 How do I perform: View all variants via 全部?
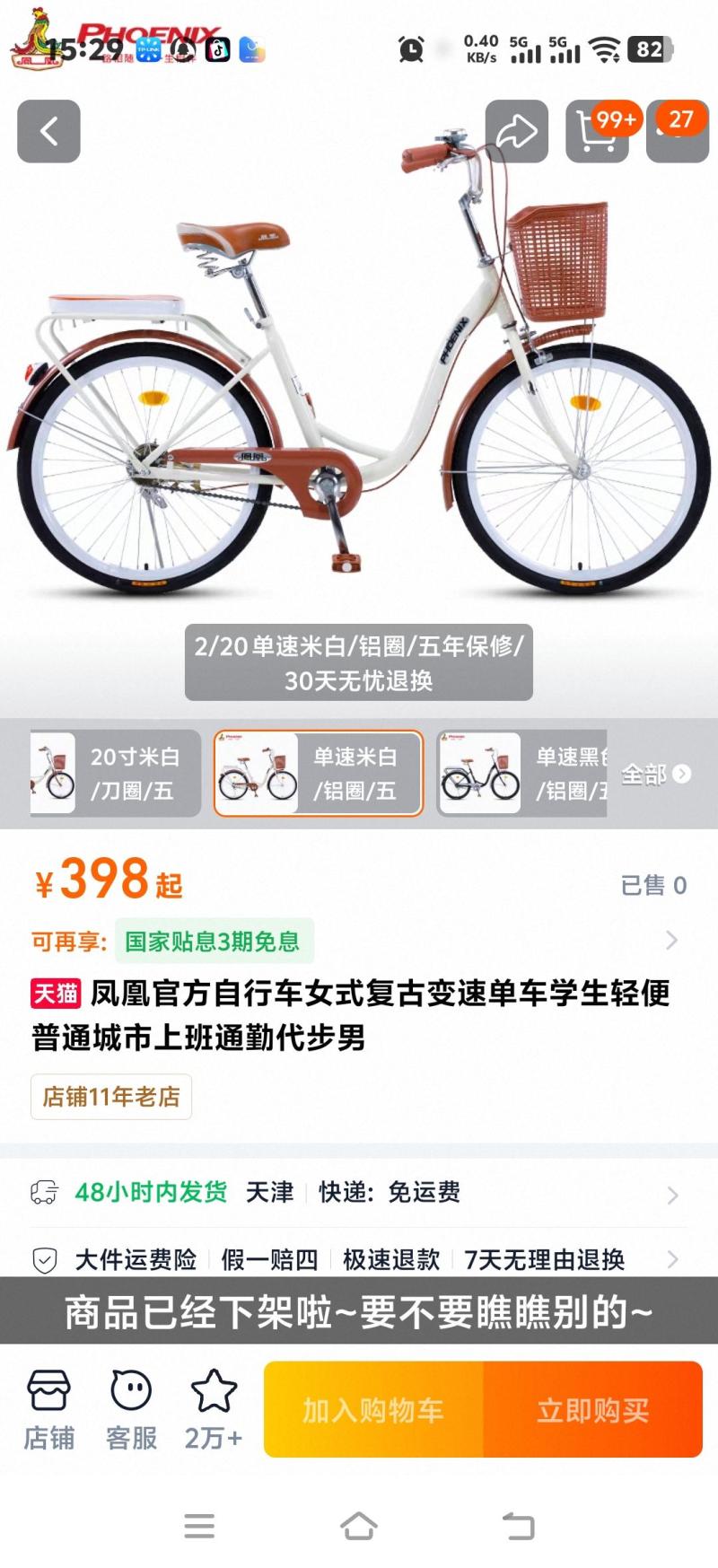click(x=656, y=774)
